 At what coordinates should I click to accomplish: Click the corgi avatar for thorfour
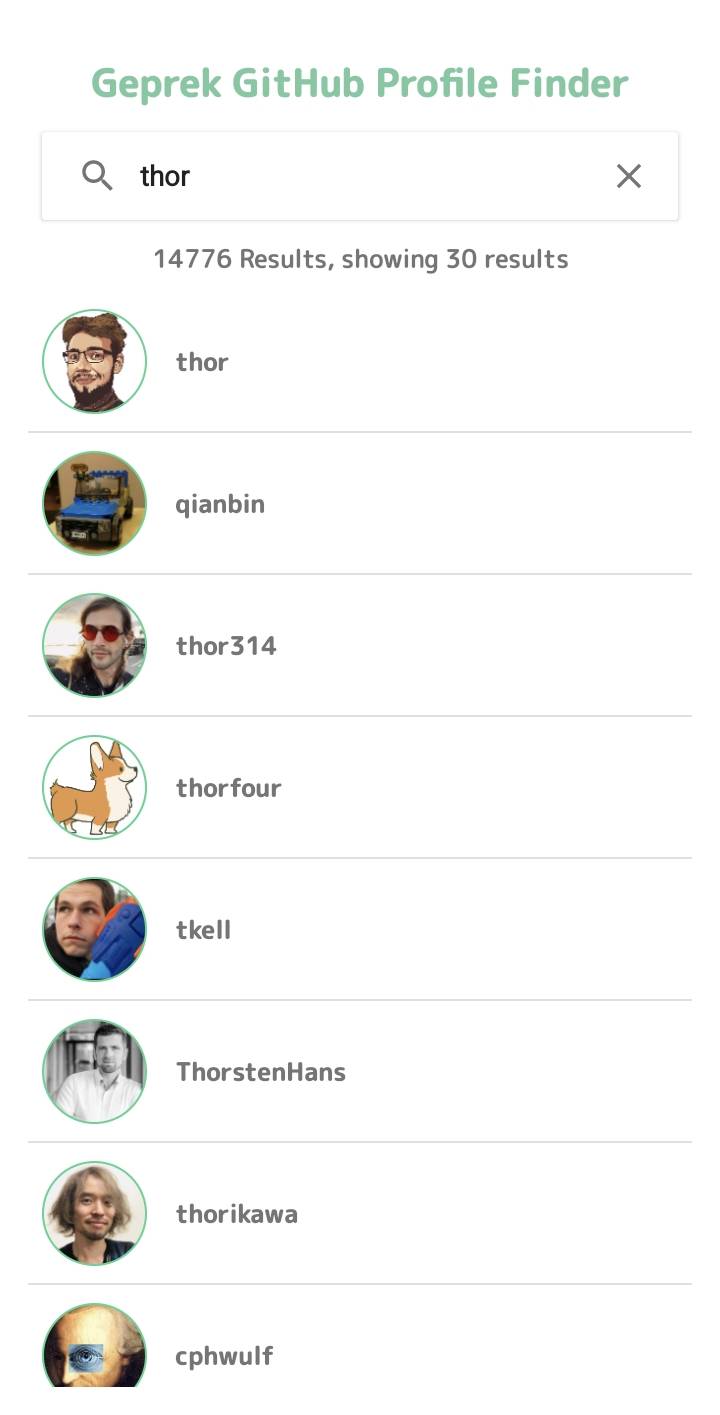click(x=94, y=787)
